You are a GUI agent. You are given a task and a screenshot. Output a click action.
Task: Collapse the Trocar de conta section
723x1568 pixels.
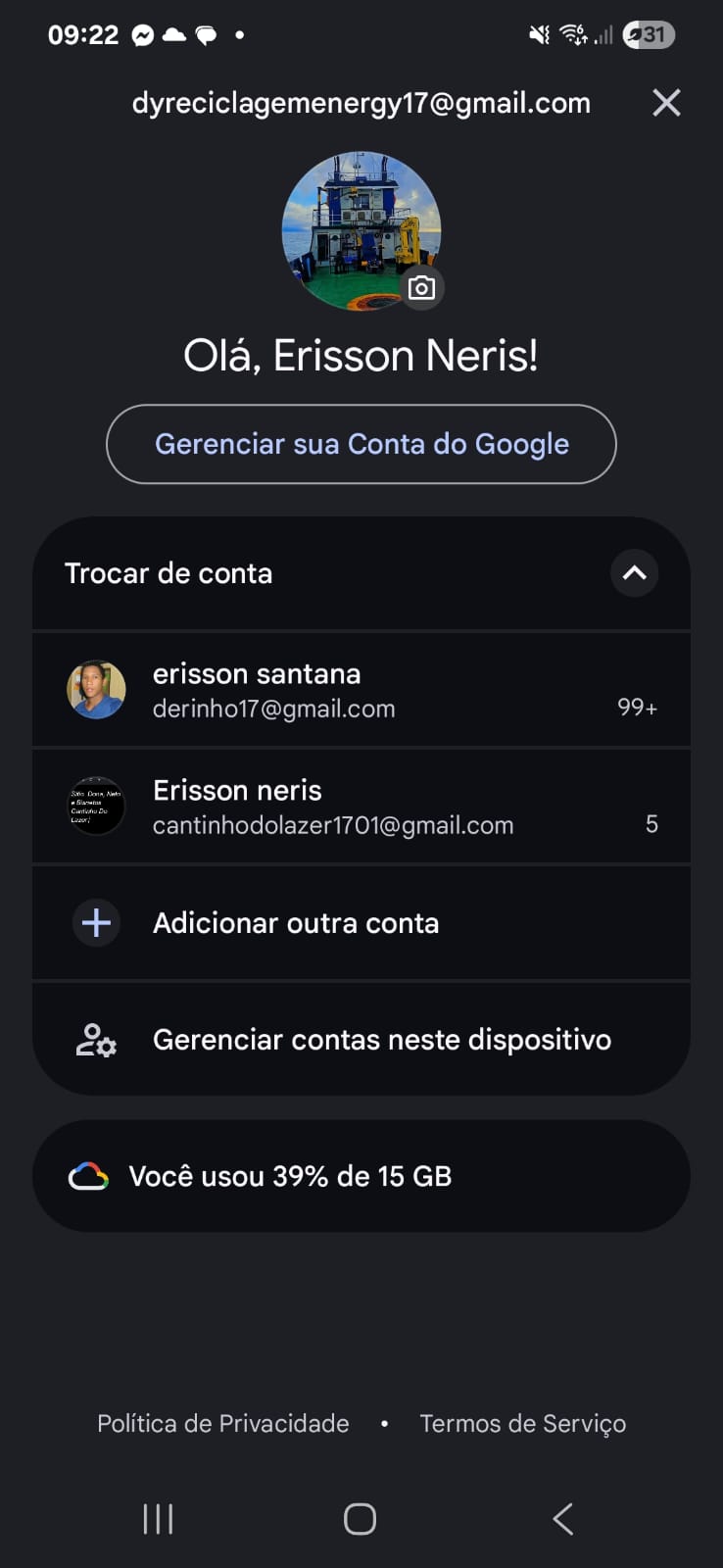634,573
